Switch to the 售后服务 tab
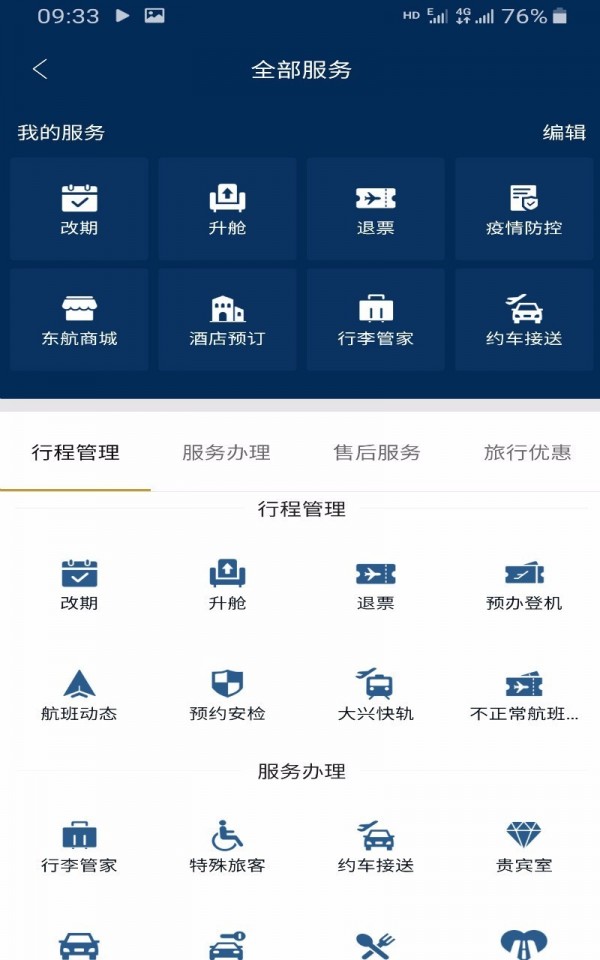The image size is (600, 960). (x=377, y=453)
